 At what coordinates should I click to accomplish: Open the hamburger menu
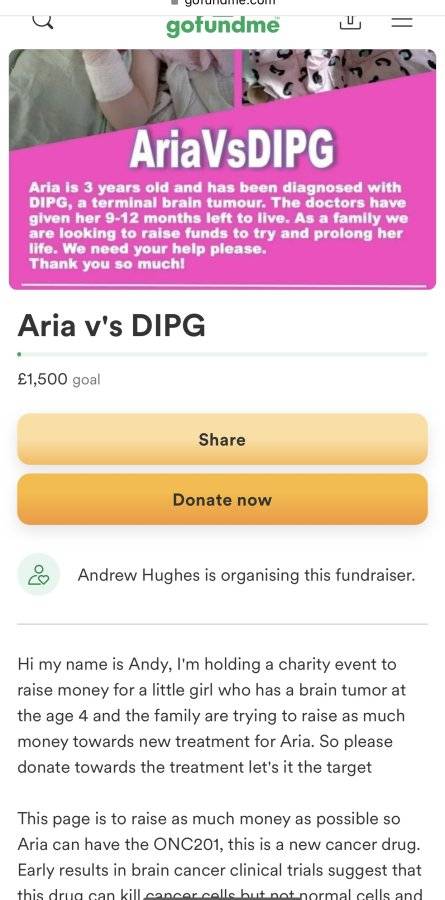[x=402, y=22]
